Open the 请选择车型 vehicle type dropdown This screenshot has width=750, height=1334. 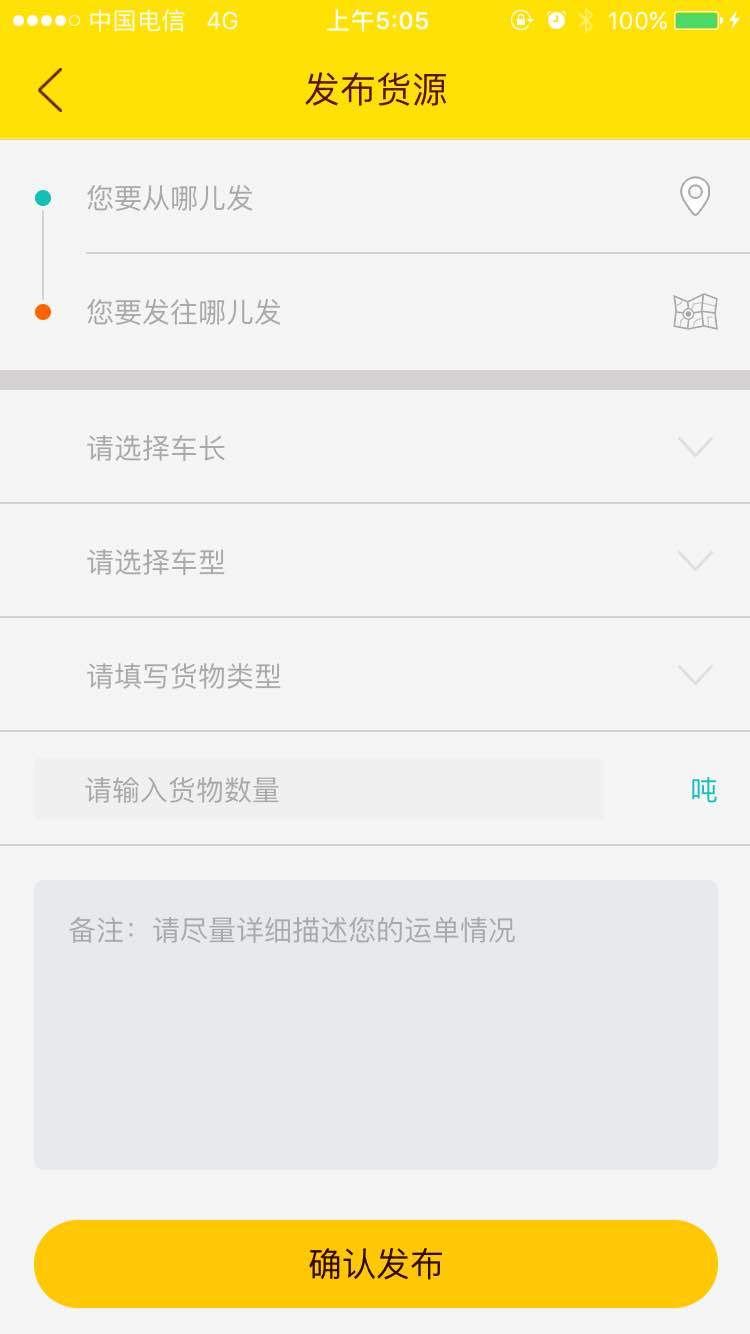coord(375,561)
